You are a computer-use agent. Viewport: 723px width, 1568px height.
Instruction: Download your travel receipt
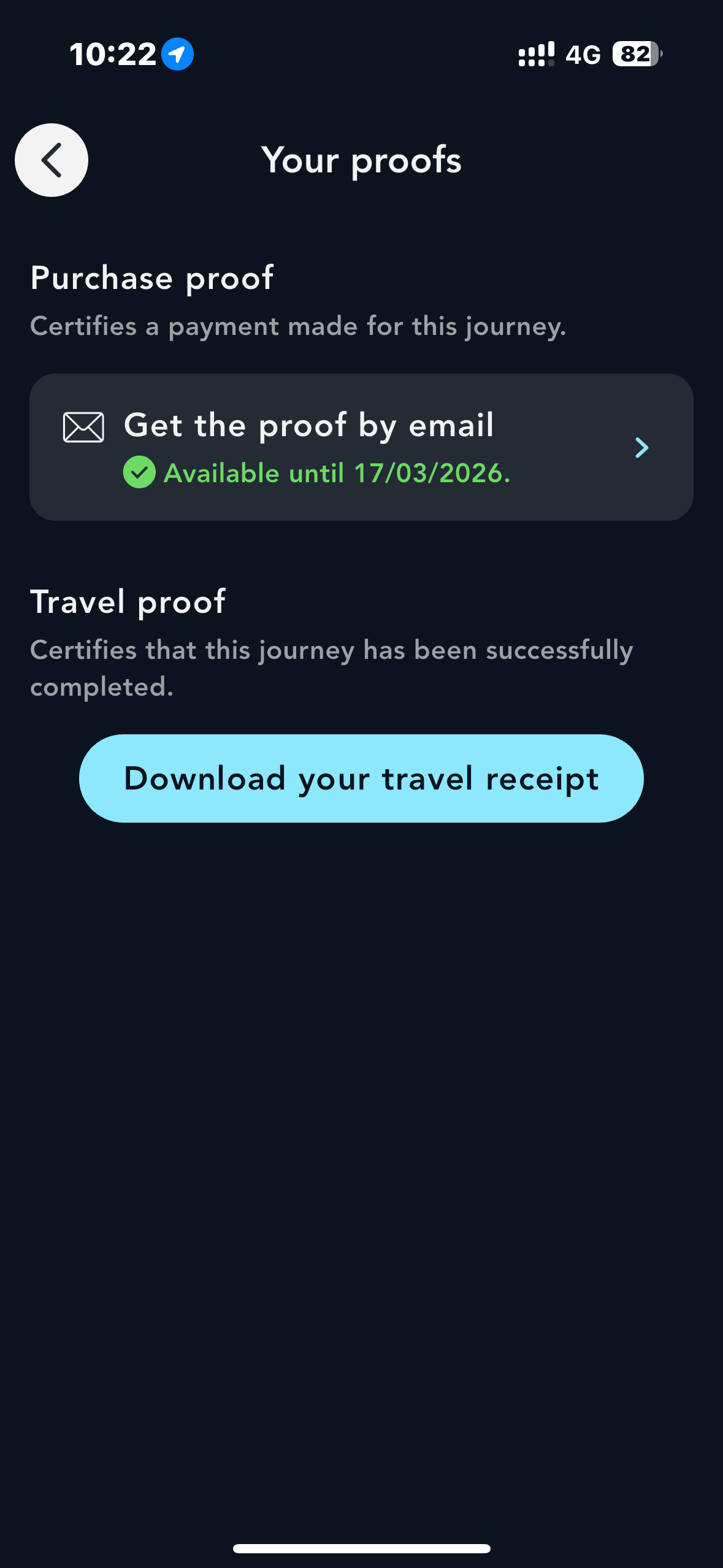point(361,778)
